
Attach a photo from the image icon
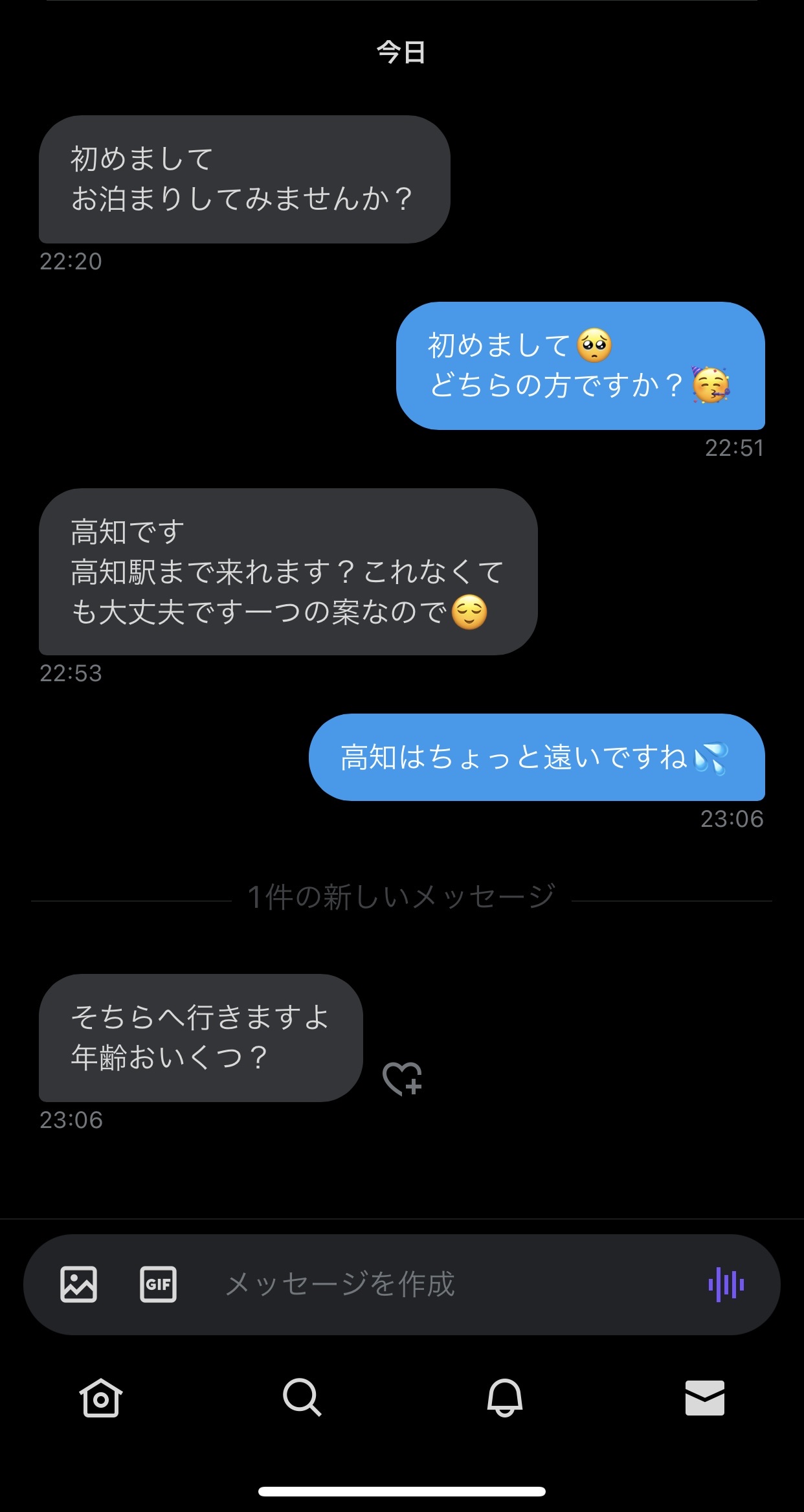pos(79,1284)
